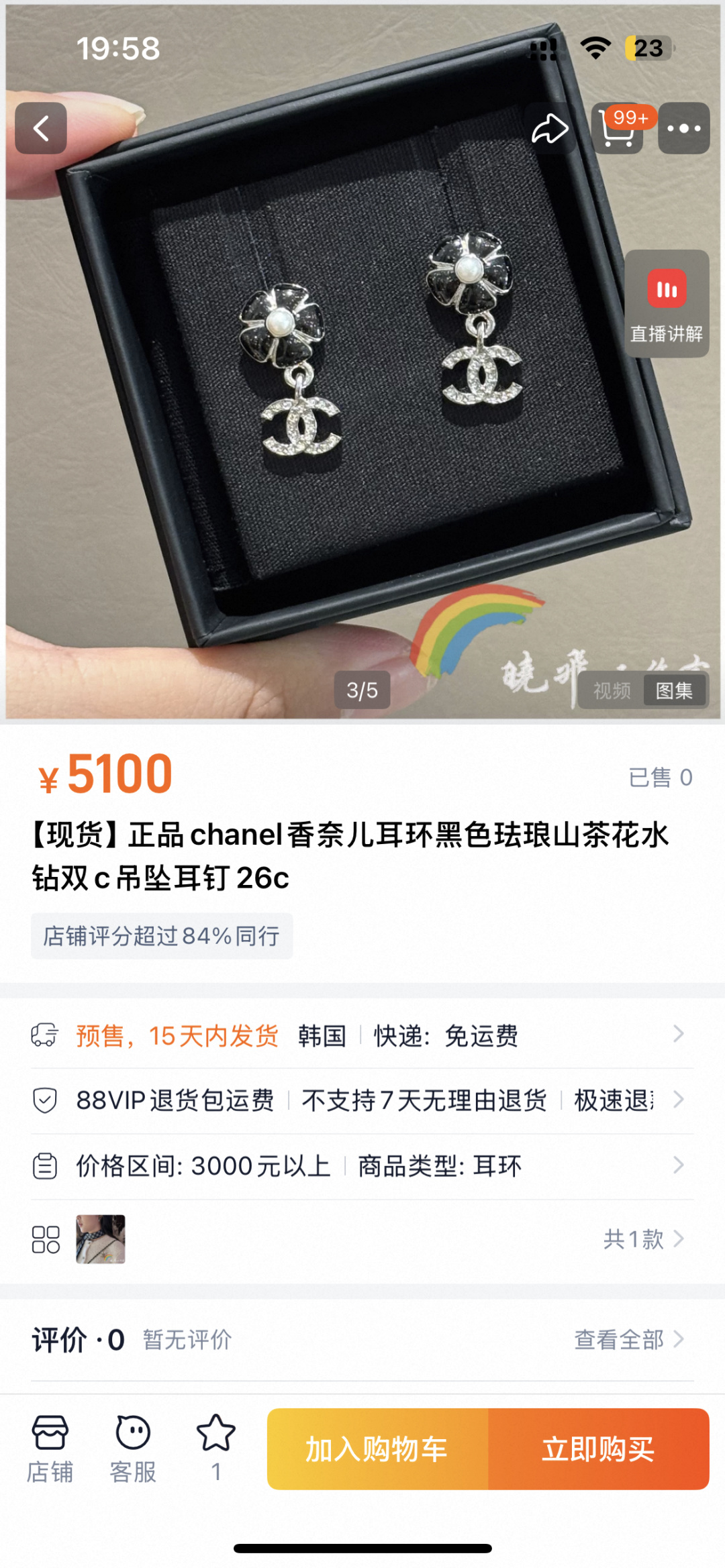
Task: Go back using the top-left arrow
Action: (41, 128)
